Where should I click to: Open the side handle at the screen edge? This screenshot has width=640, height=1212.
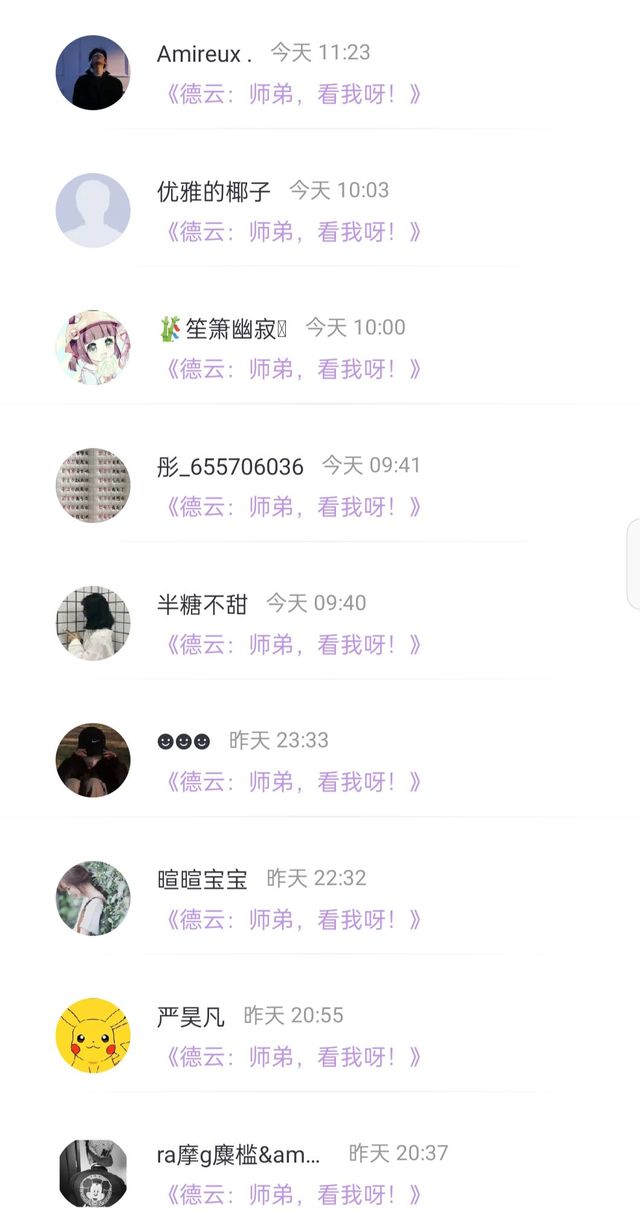(634, 564)
